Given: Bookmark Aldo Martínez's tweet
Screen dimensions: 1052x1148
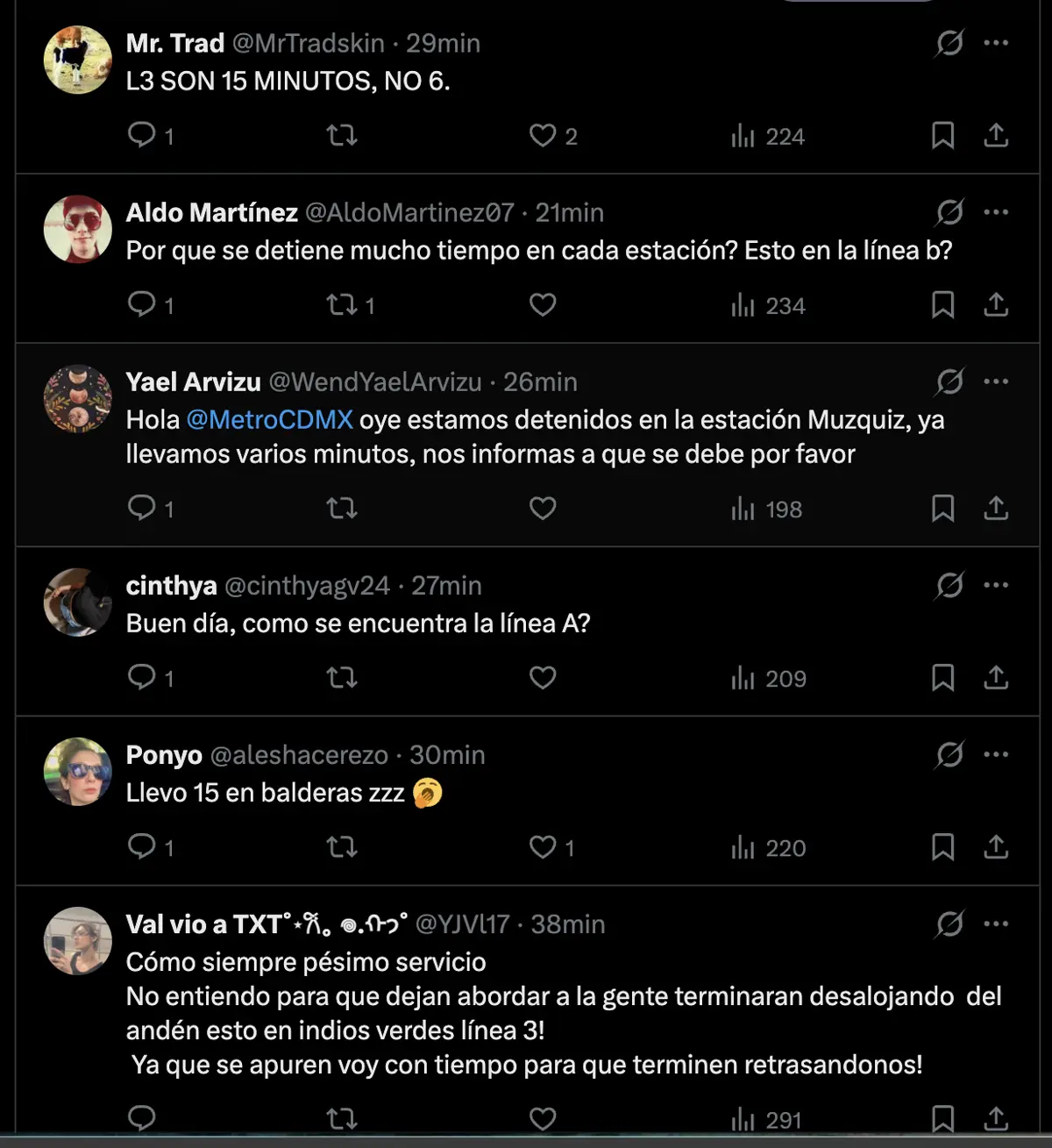Looking at the screenshot, I should (x=943, y=305).
